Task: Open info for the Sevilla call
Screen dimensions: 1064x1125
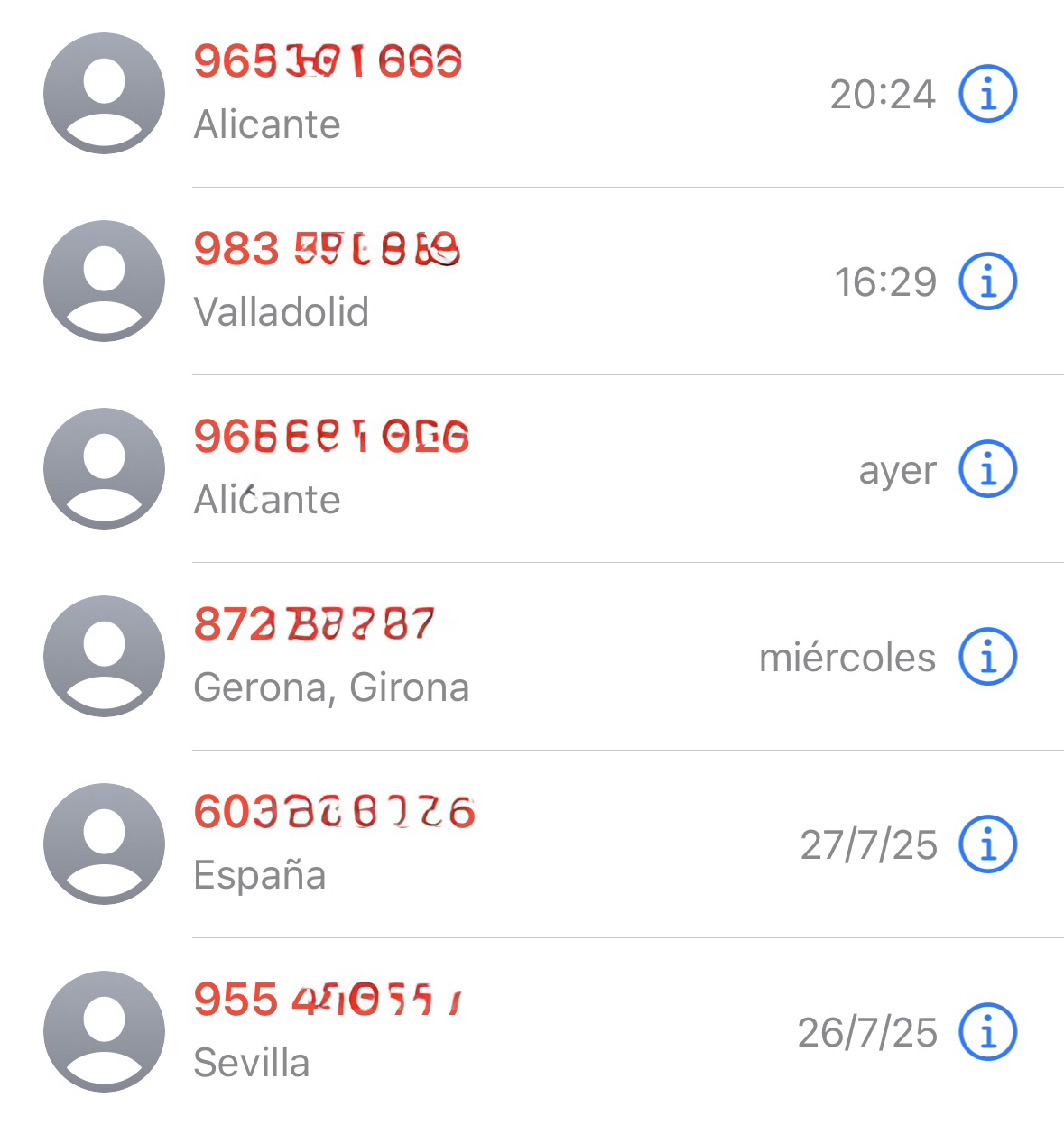Action: [x=987, y=1032]
